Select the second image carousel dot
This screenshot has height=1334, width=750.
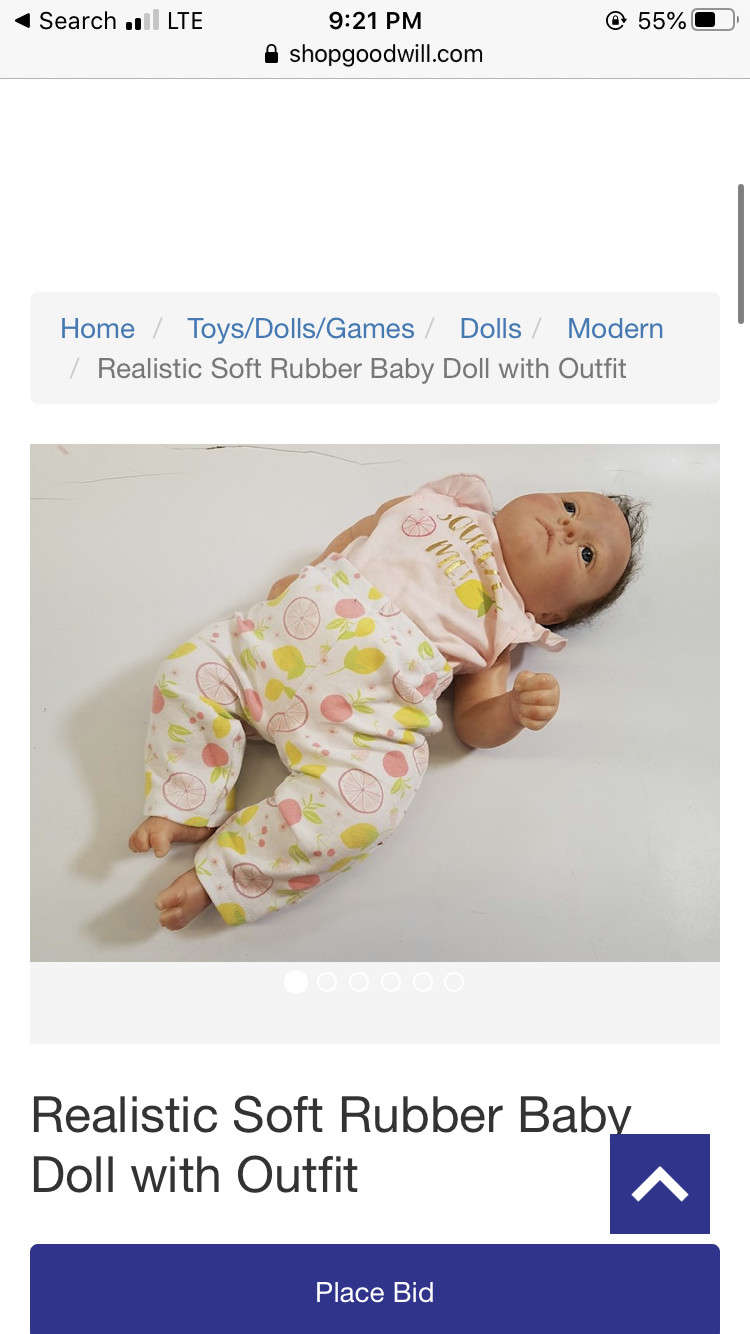click(x=327, y=982)
